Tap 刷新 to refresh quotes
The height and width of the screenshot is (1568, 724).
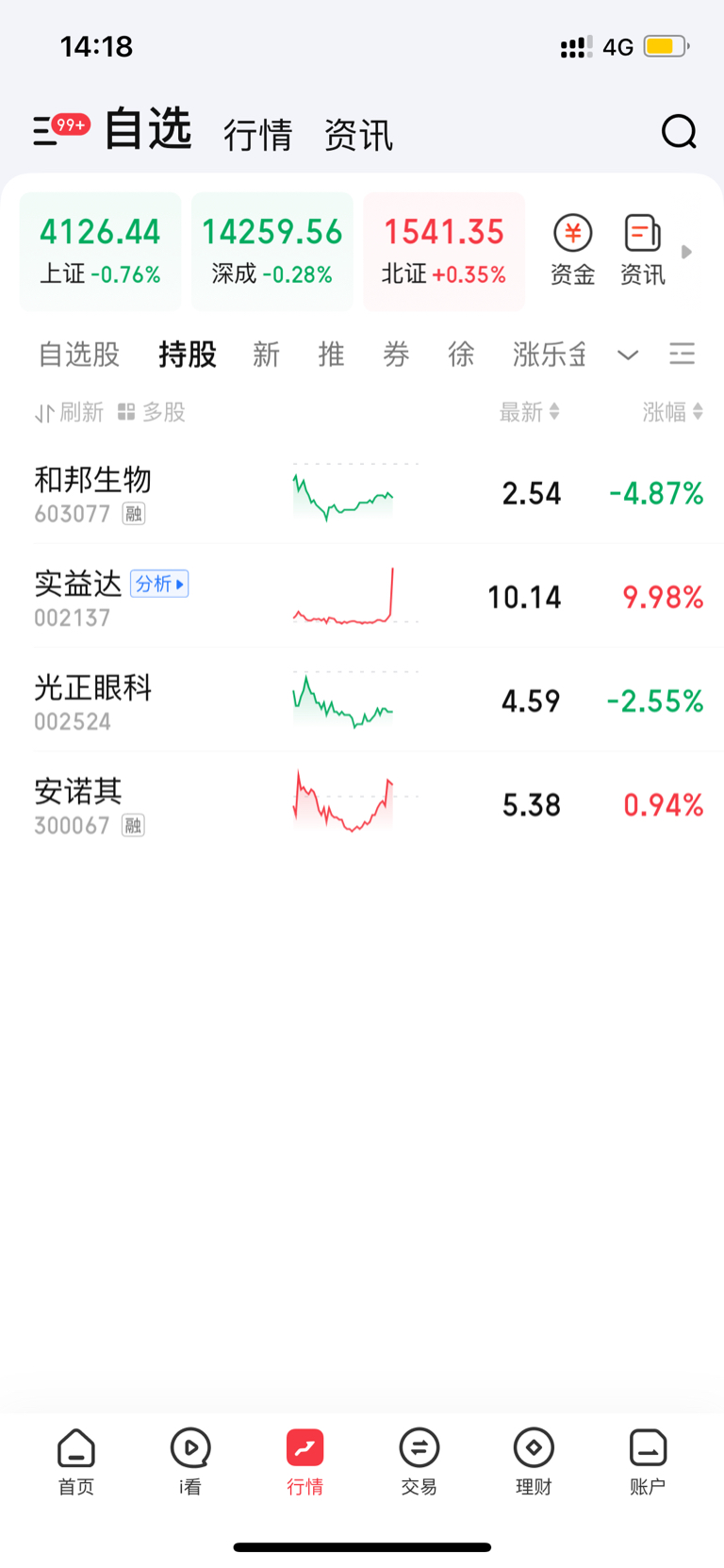pyautogui.click(x=69, y=412)
